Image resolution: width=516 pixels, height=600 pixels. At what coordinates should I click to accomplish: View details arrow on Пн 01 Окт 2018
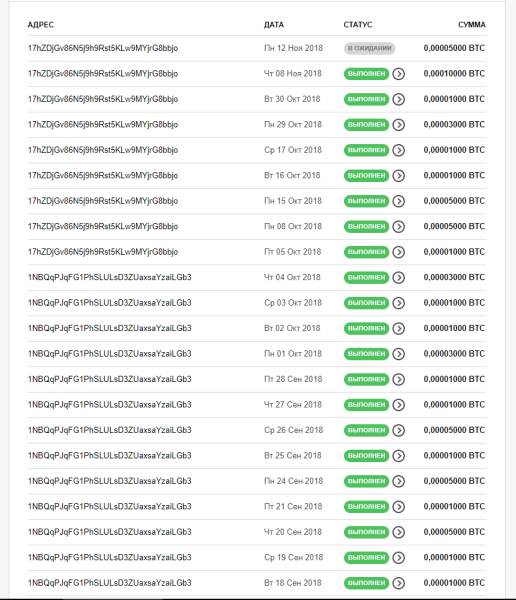coord(398,354)
